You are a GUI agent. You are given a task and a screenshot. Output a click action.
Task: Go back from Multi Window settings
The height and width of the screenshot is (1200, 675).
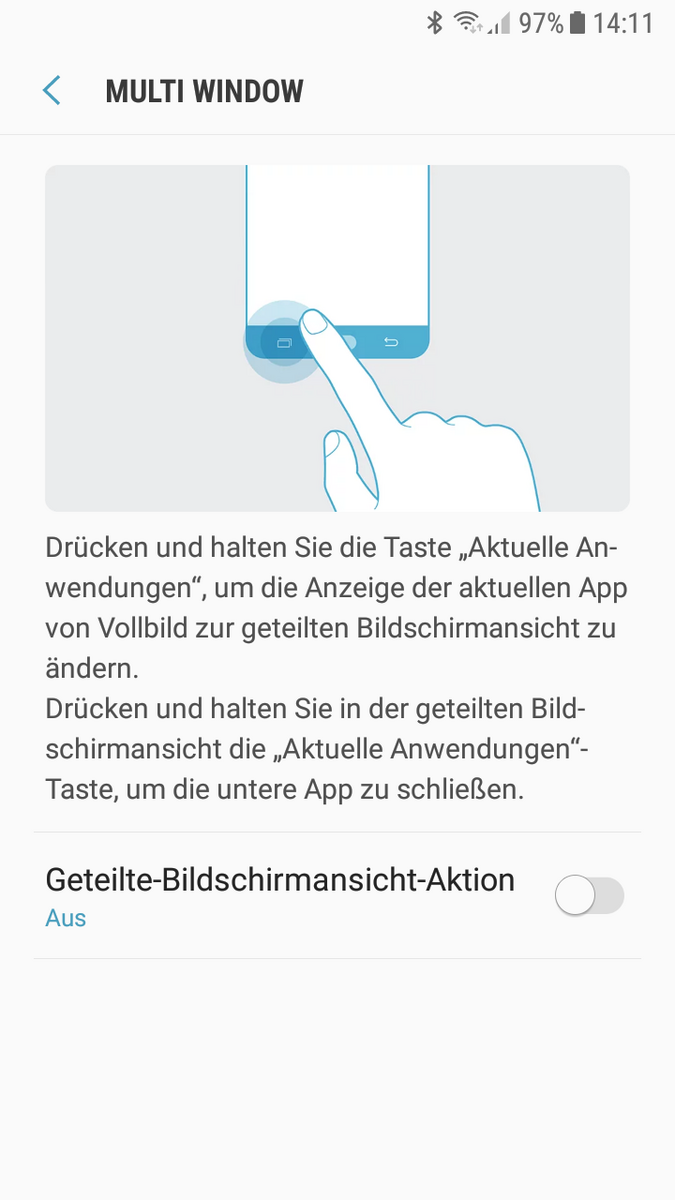52,91
